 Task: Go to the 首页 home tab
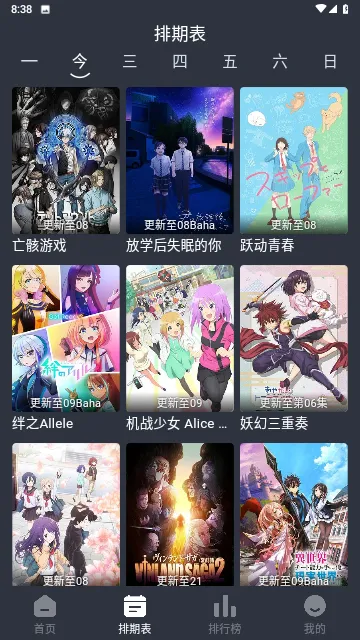coord(45,614)
